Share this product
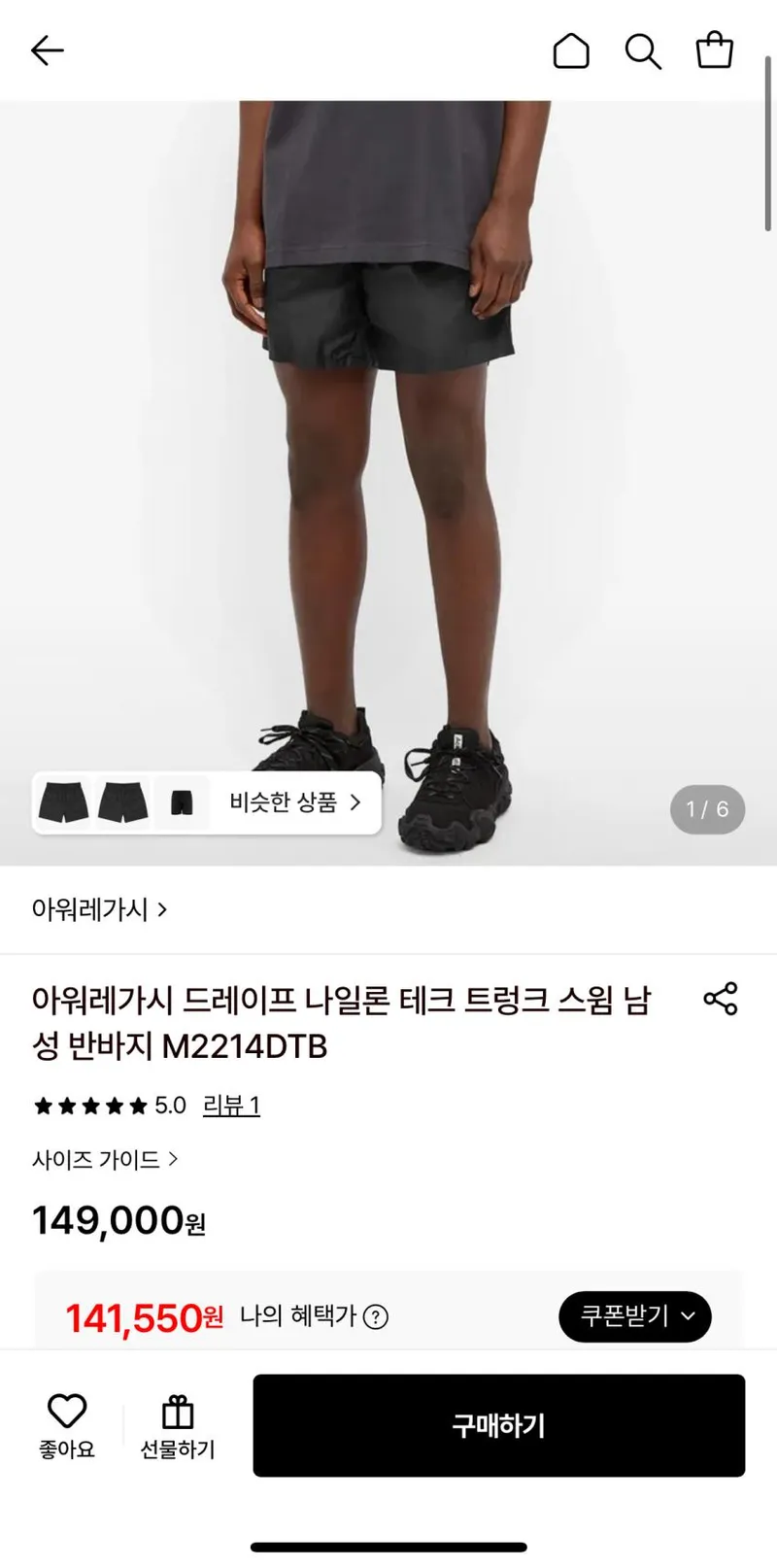Screen dimensions: 777x1568 tap(721, 999)
